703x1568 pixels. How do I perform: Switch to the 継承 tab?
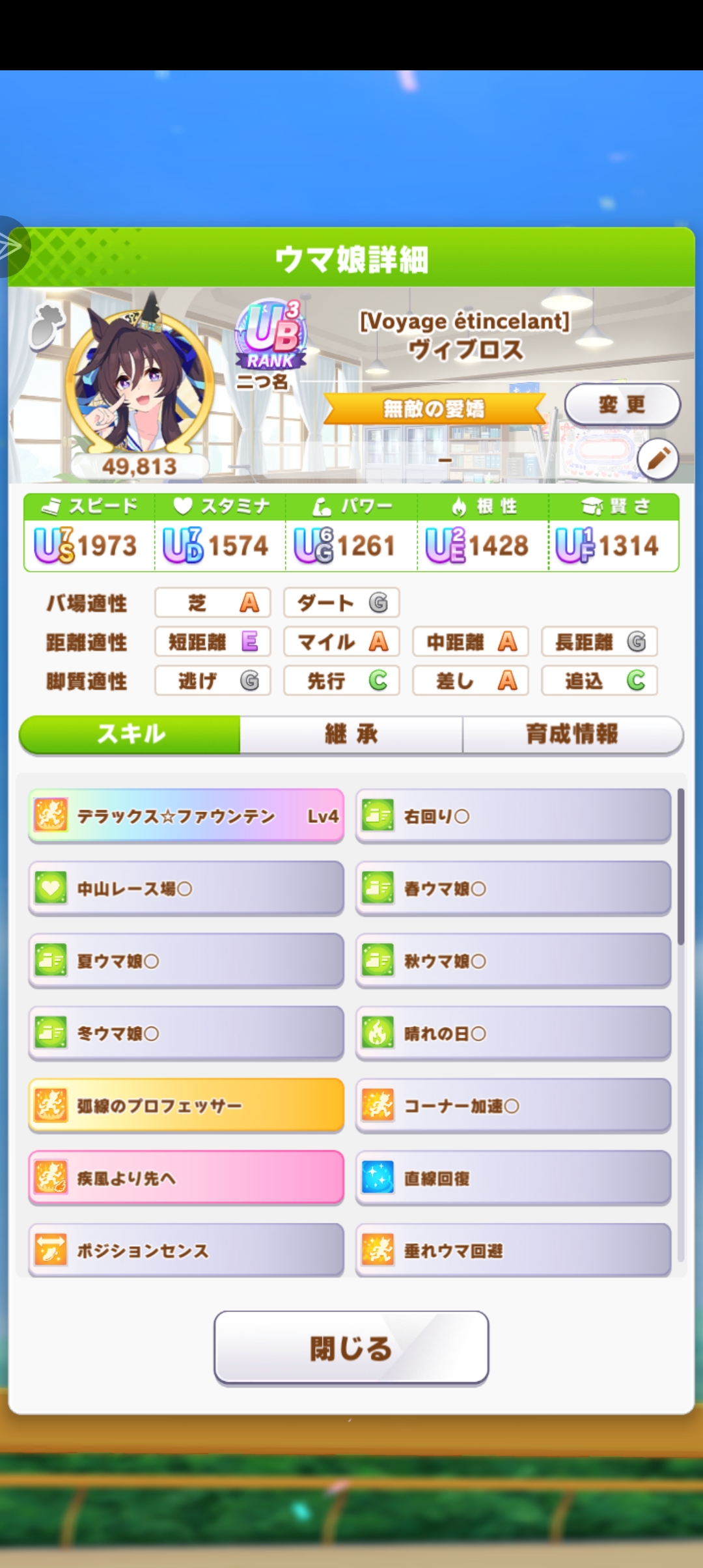click(351, 735)
